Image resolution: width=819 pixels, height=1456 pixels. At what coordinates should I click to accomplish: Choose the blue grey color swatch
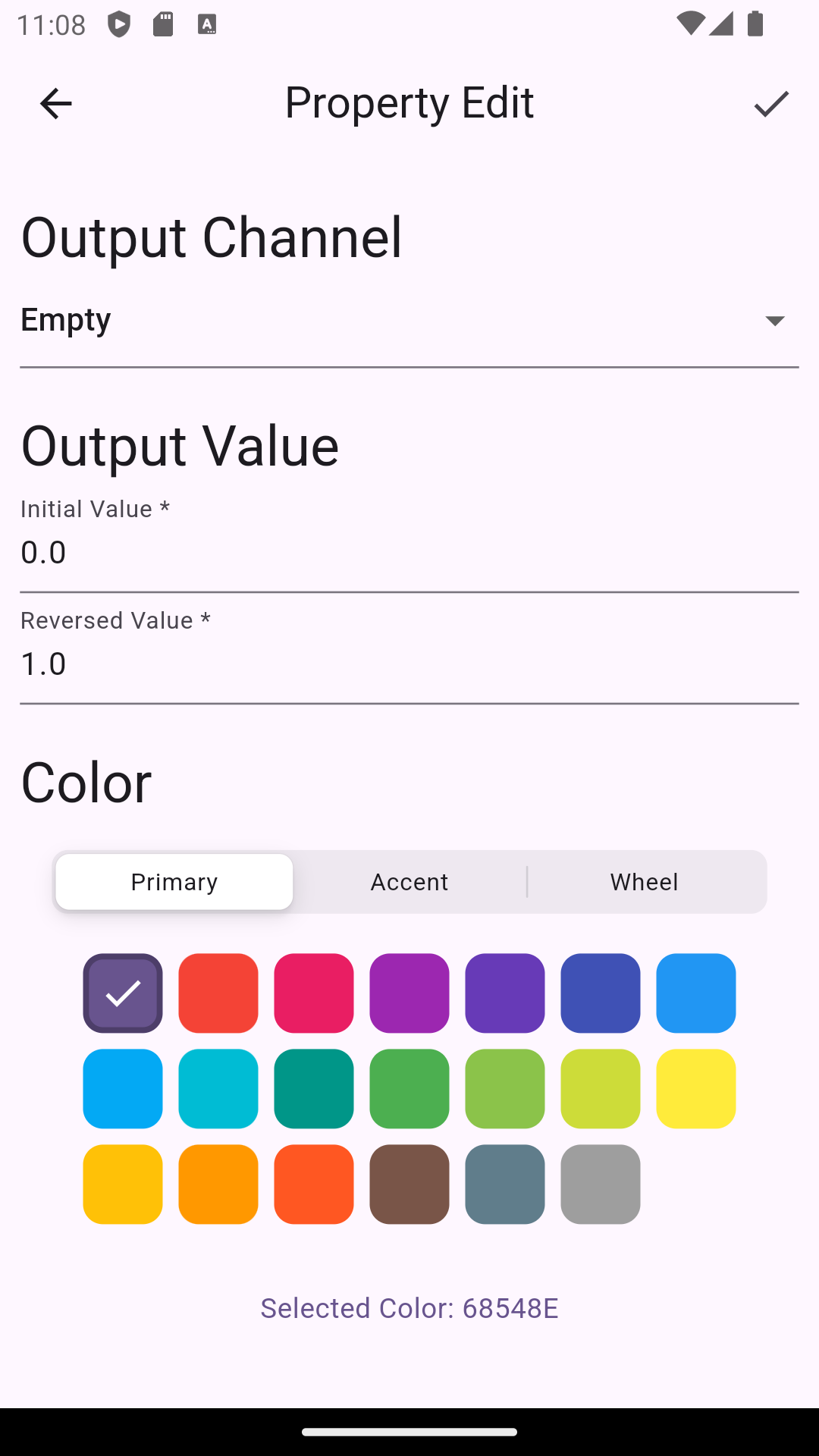pyautogui.click(x=505, y=1185)
